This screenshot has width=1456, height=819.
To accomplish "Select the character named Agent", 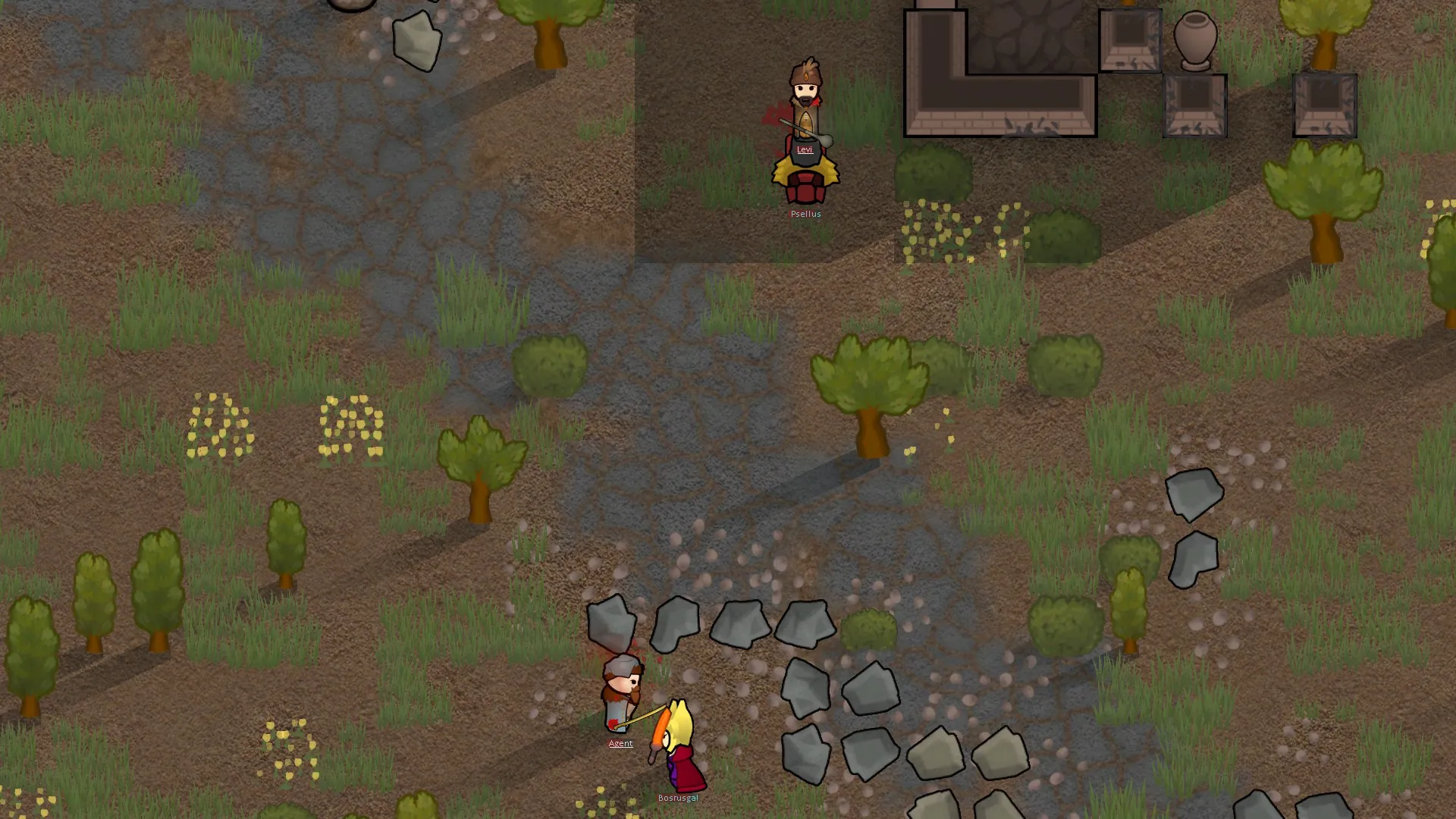I will [x=621, y=694].
